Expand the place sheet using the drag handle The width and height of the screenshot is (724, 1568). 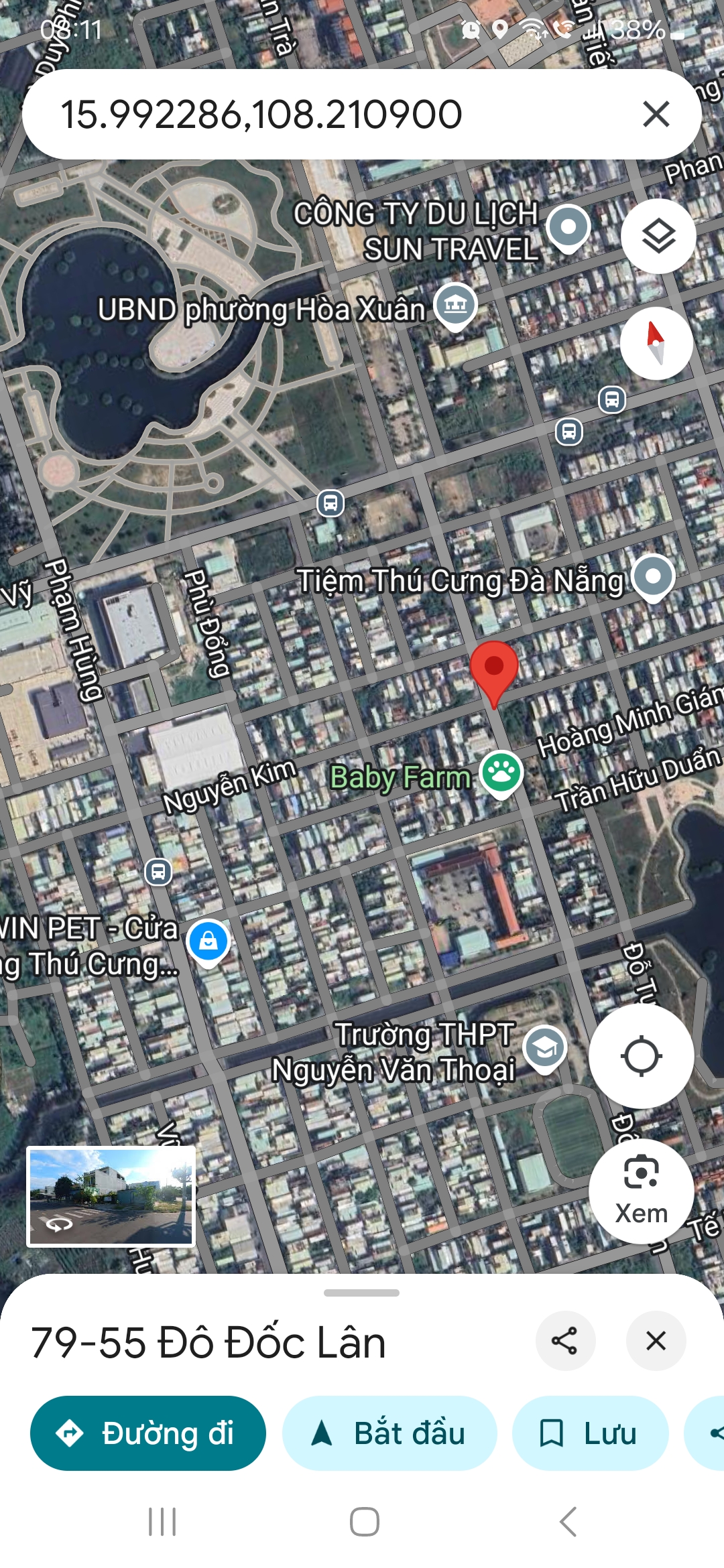coord(361,1293)
